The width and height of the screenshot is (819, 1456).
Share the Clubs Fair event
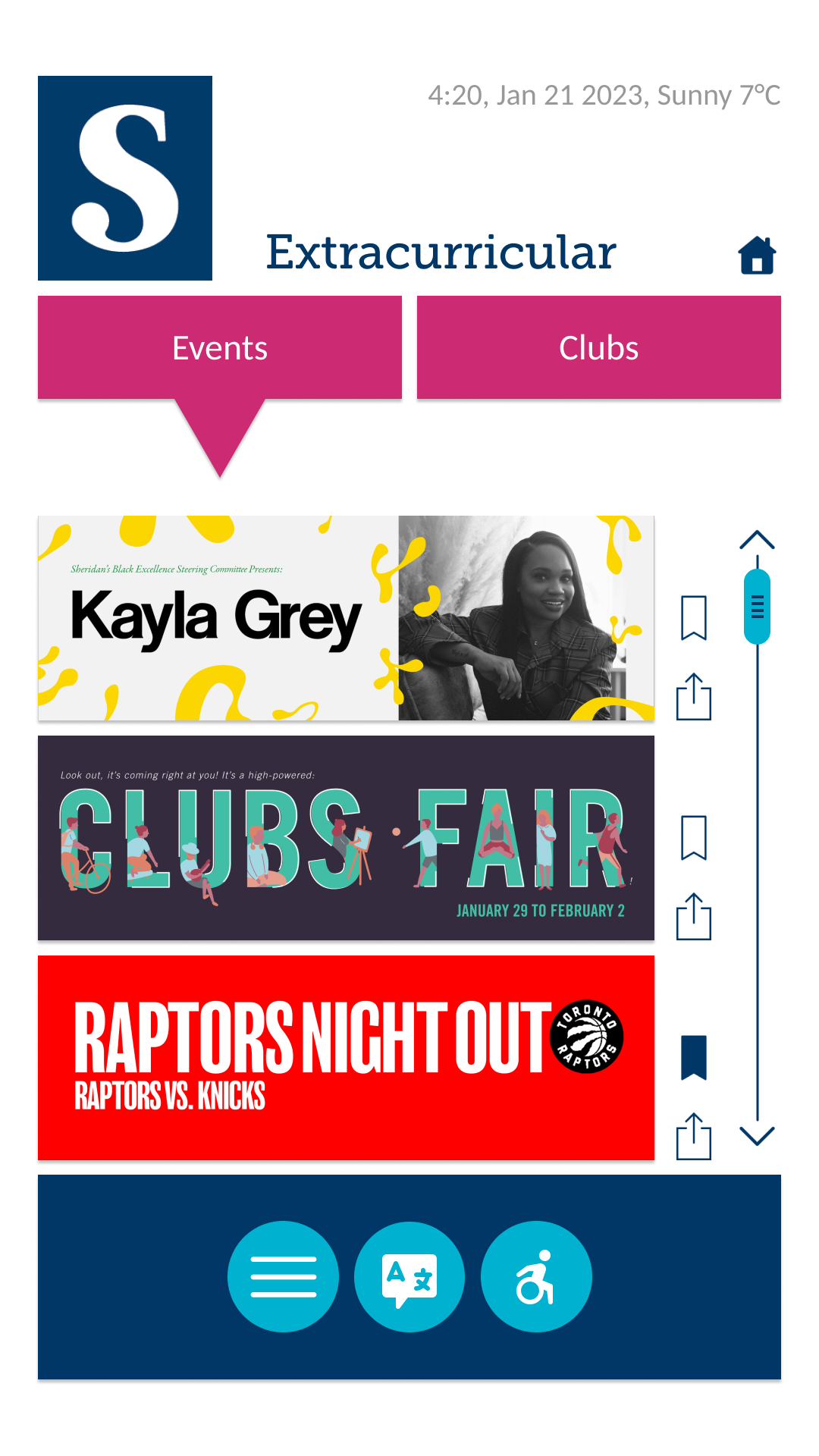coord(693,917)
